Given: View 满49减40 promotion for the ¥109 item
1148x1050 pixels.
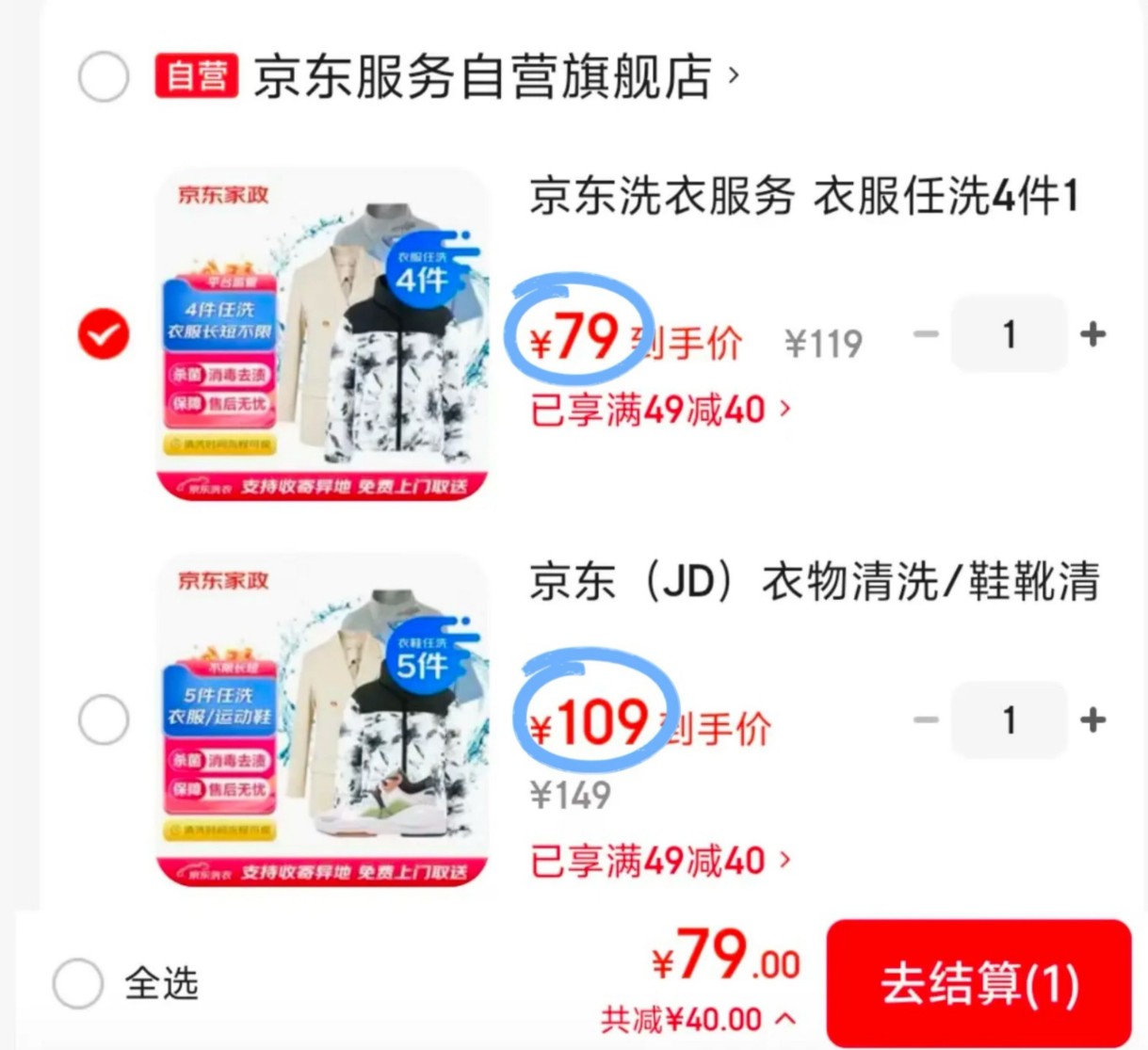Looking at the screenshot, I should pos(661,862).
